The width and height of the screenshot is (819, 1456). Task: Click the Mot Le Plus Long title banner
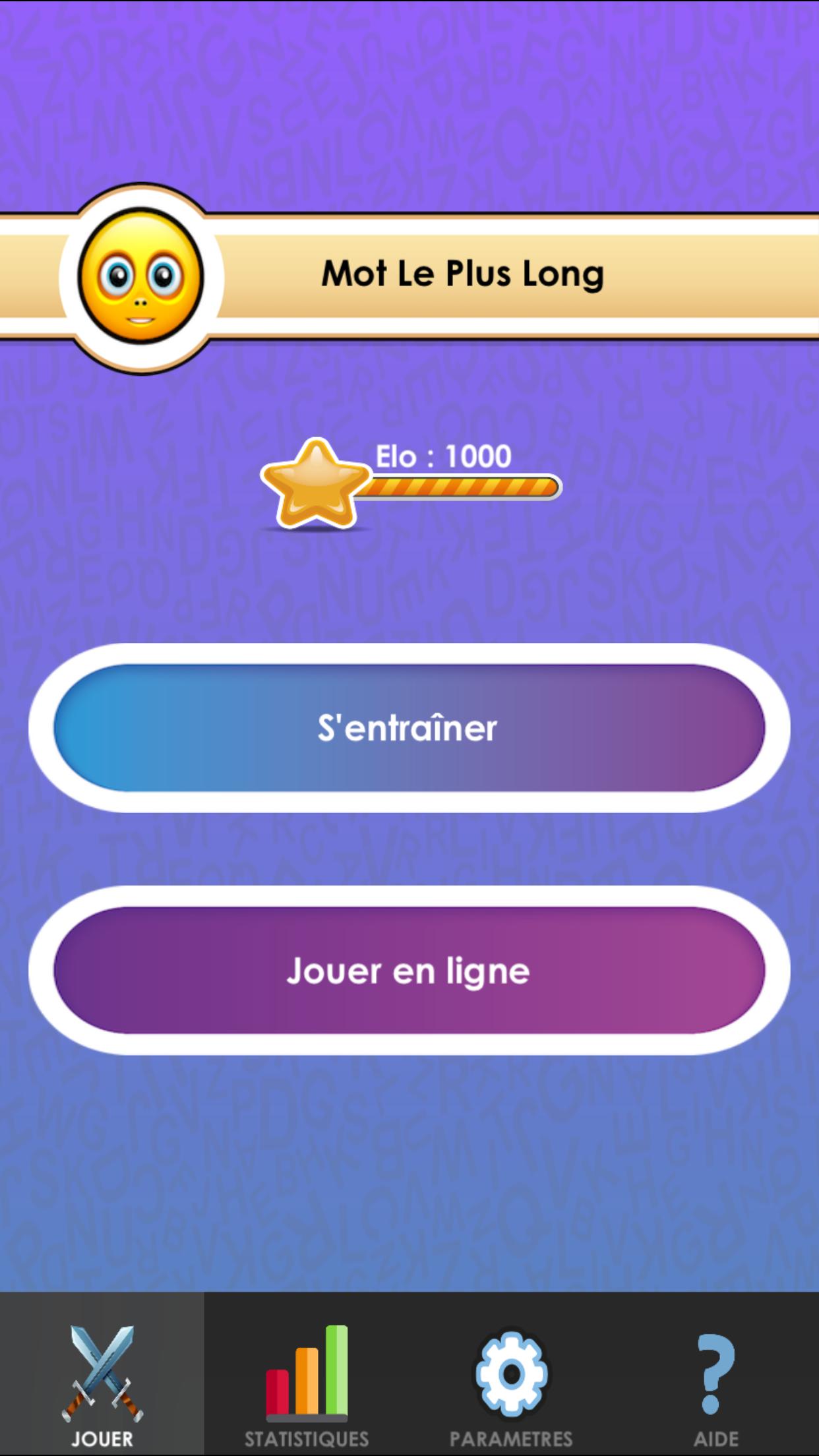(x=462, y=273)
